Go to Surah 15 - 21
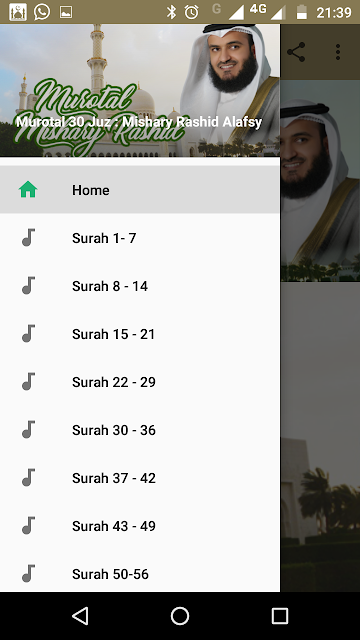Screen dimensions: 360x640 (140, 334)
